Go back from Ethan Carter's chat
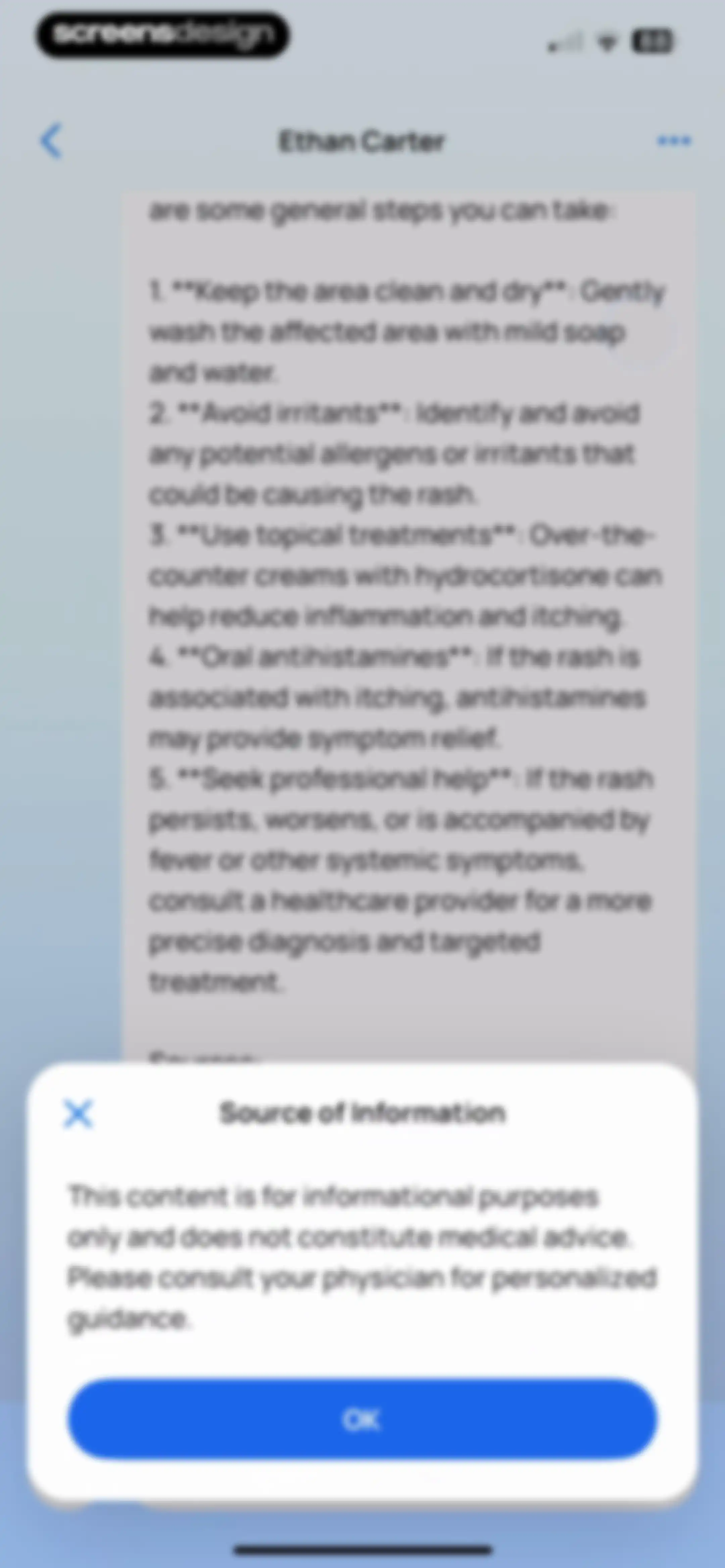725x1568 pixels. click(x=51, y=141)
